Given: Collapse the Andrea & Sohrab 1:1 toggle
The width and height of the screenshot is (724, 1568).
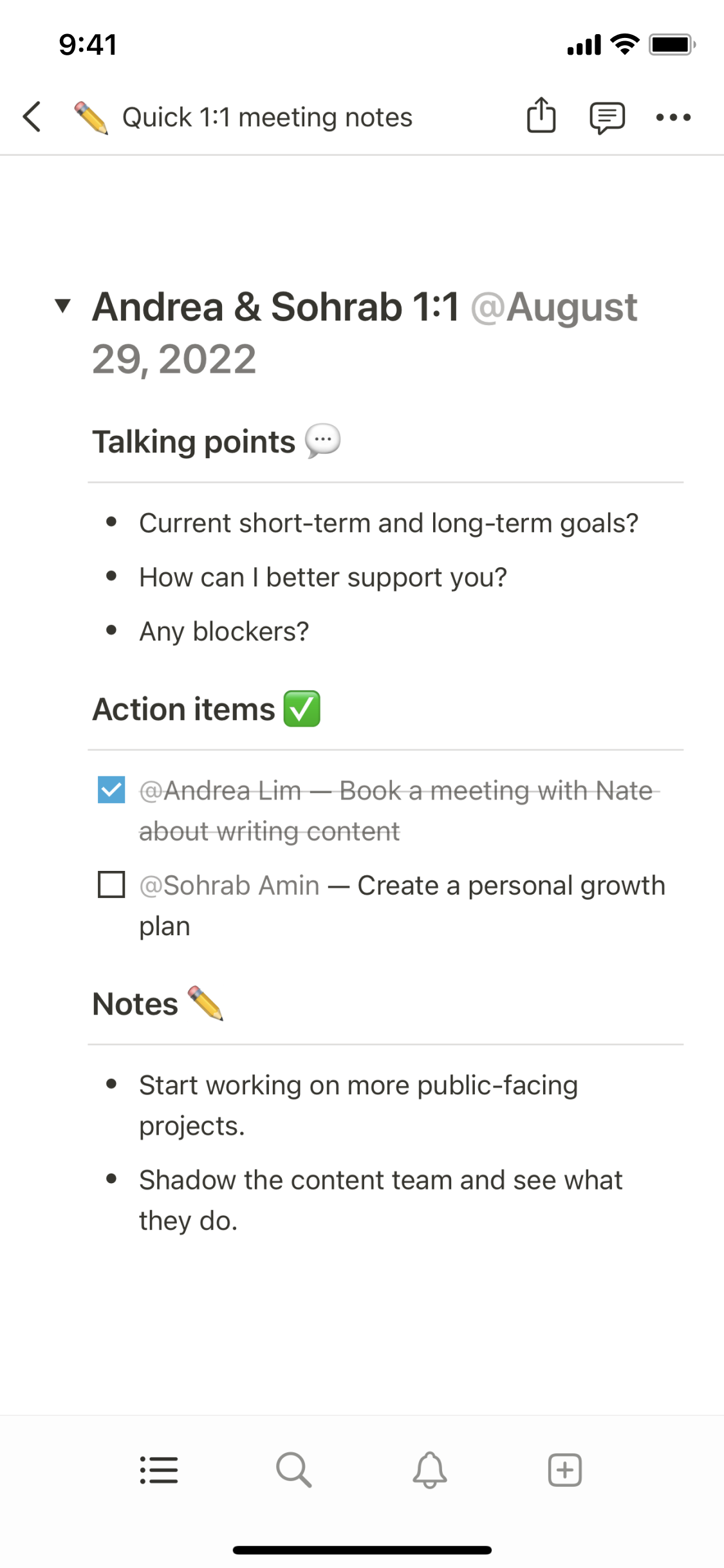Looking at the screenshot, I should 62,306.
